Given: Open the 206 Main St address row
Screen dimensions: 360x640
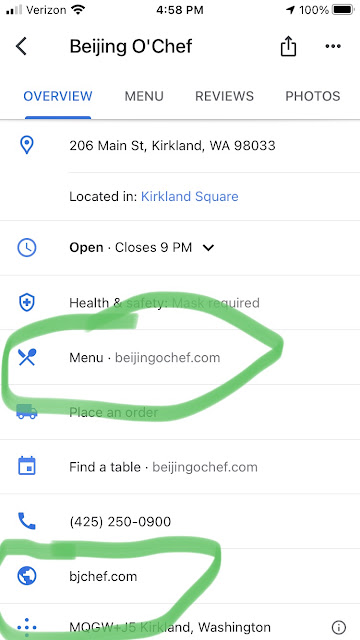Looking at the screenshot, I should click(180, 145).
